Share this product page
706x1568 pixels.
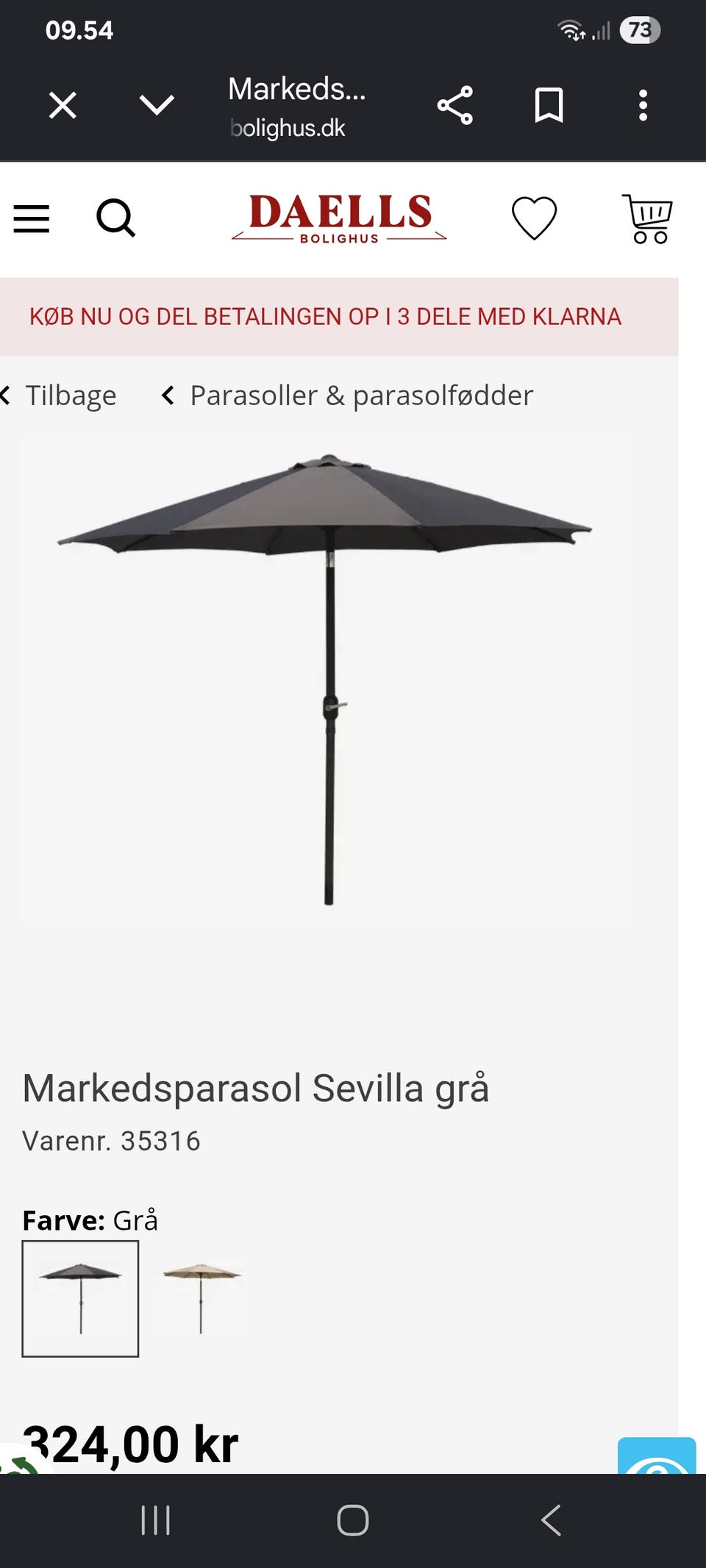(x=454, y=105)
